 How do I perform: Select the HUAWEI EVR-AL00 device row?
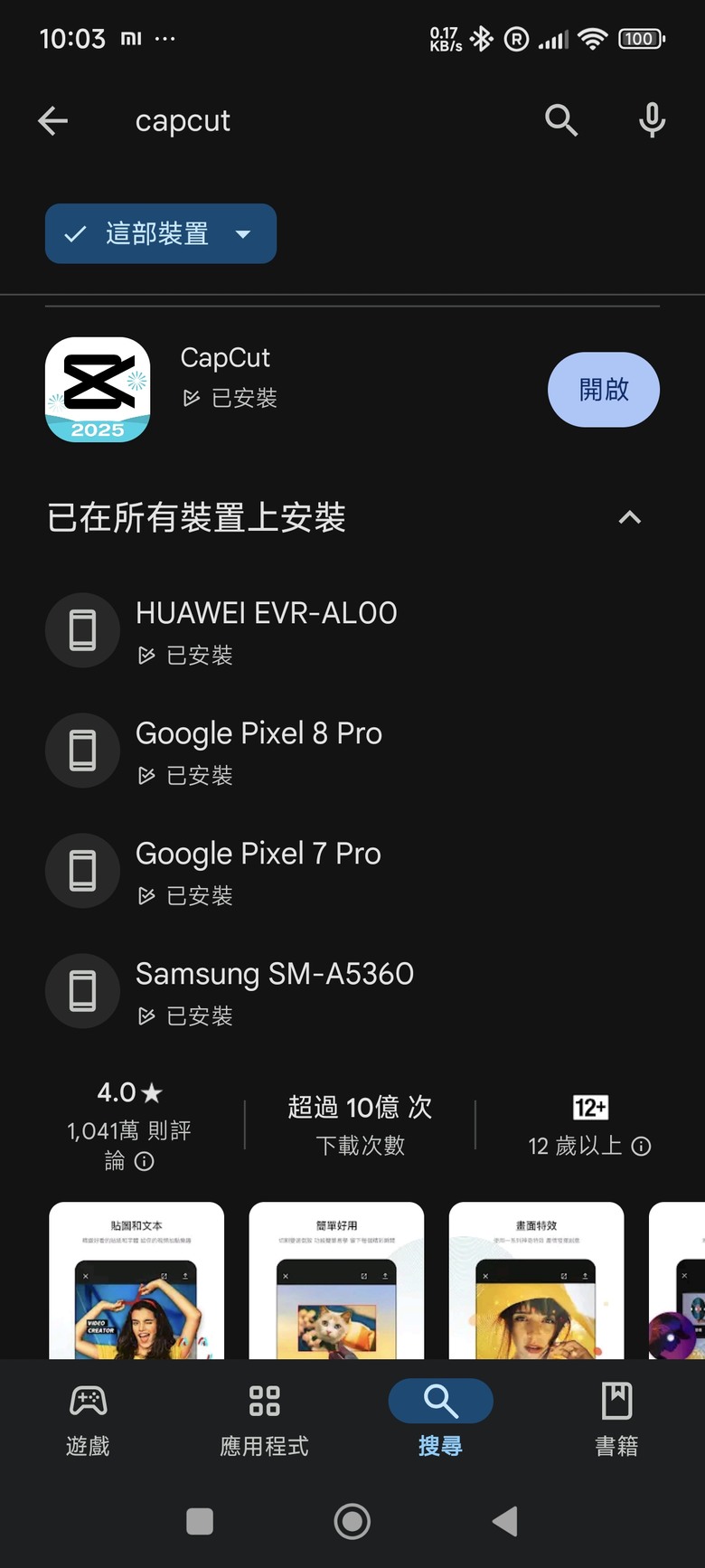[352, 630]
